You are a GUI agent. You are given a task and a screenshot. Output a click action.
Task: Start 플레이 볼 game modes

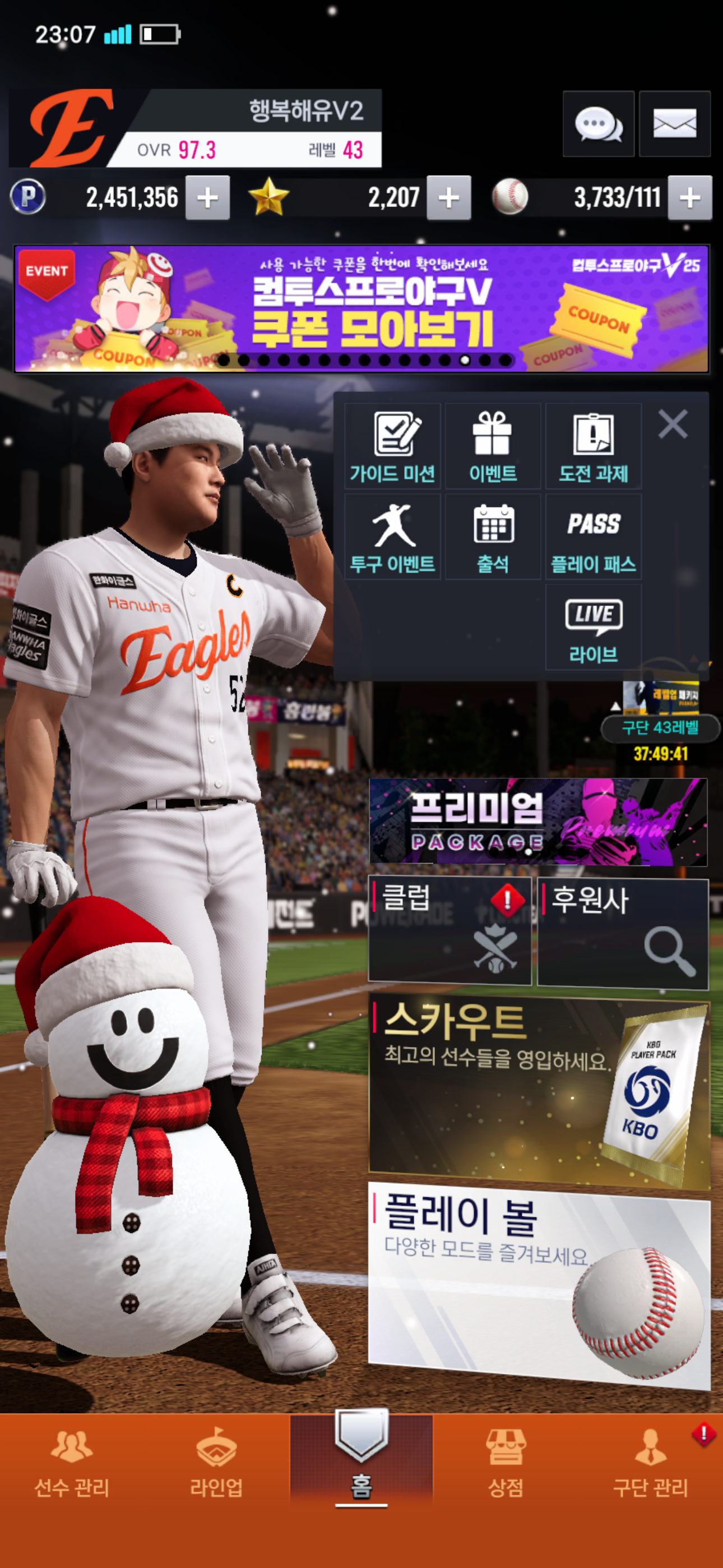[x=538, y=1284]
